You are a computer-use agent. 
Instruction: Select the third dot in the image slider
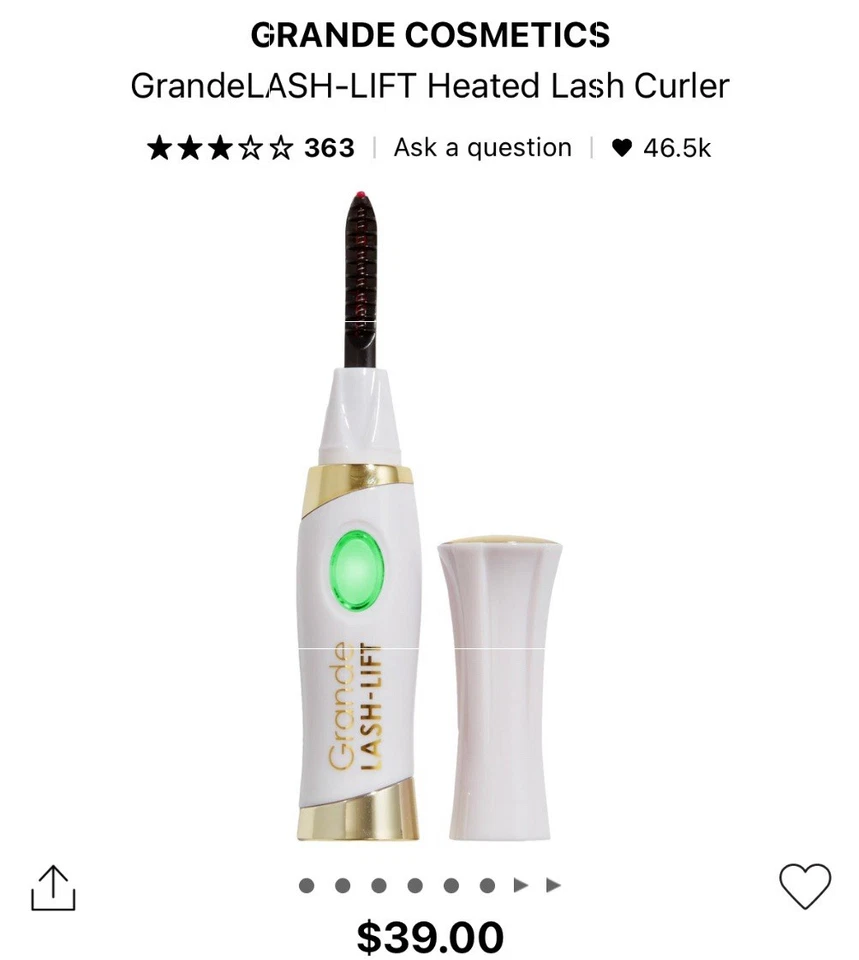click(379, 886)
